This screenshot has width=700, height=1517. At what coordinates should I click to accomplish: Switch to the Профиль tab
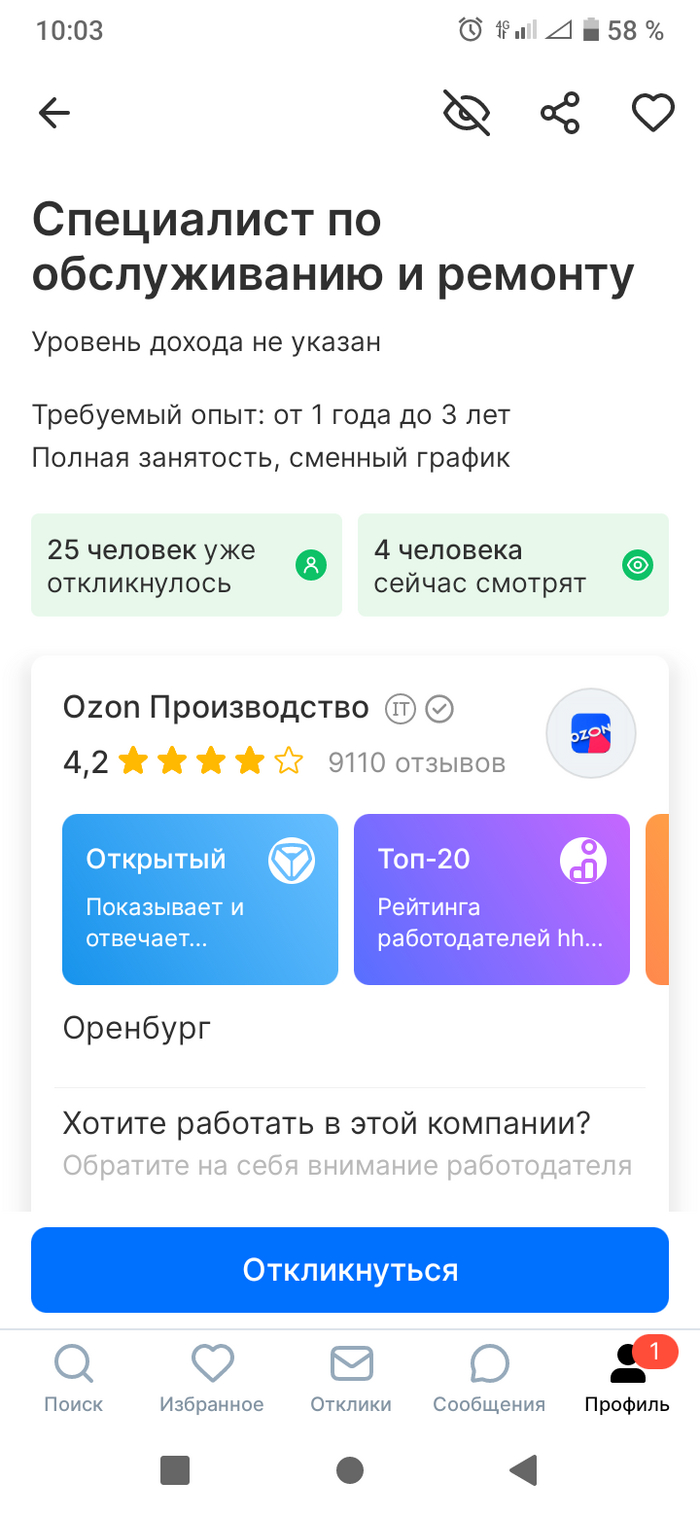[x=627, y=1379]
